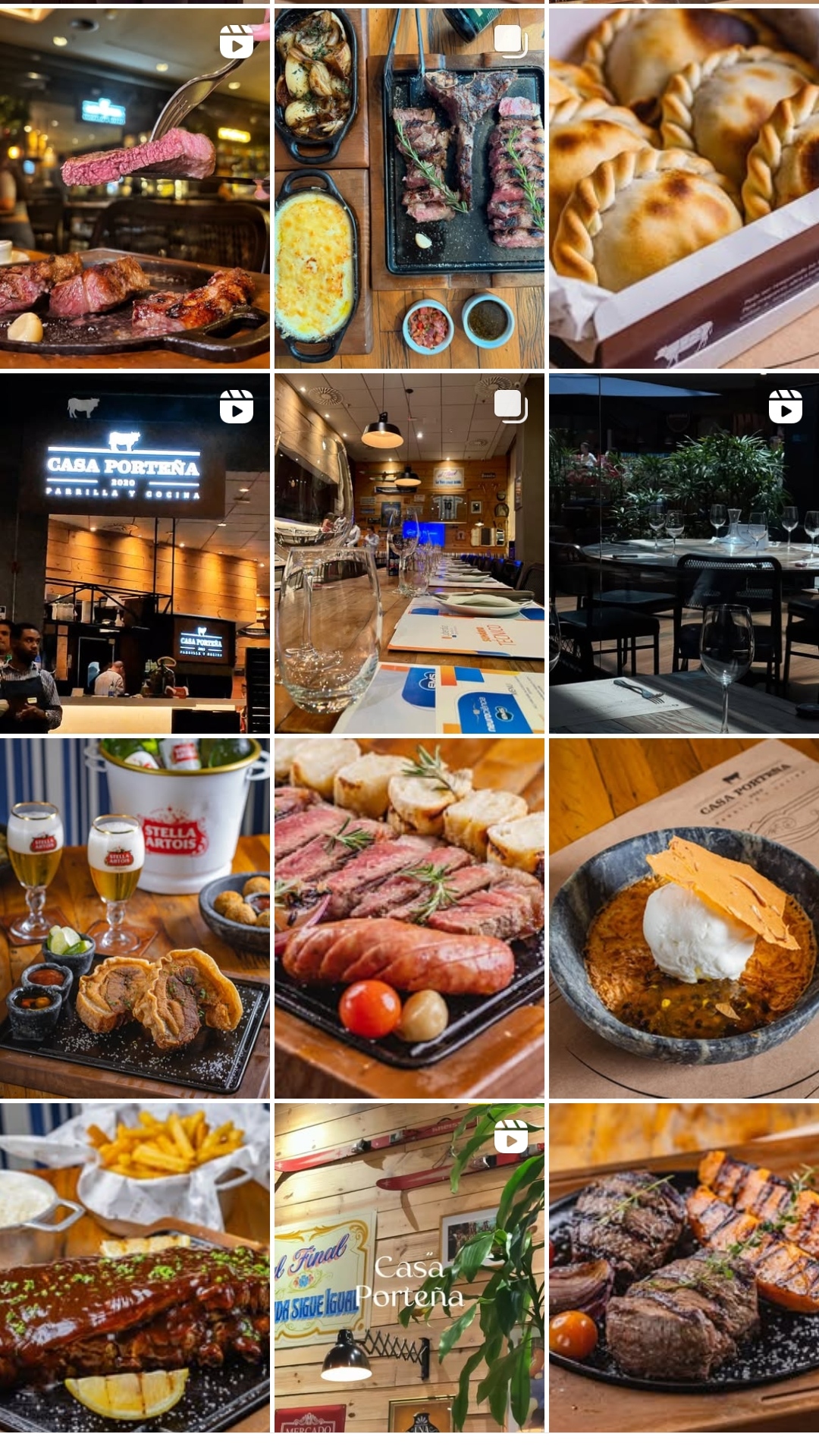Play the reel titled Casa Porteña
The width and height of the screenshot is (819, 1456).
pos(409,1268)
